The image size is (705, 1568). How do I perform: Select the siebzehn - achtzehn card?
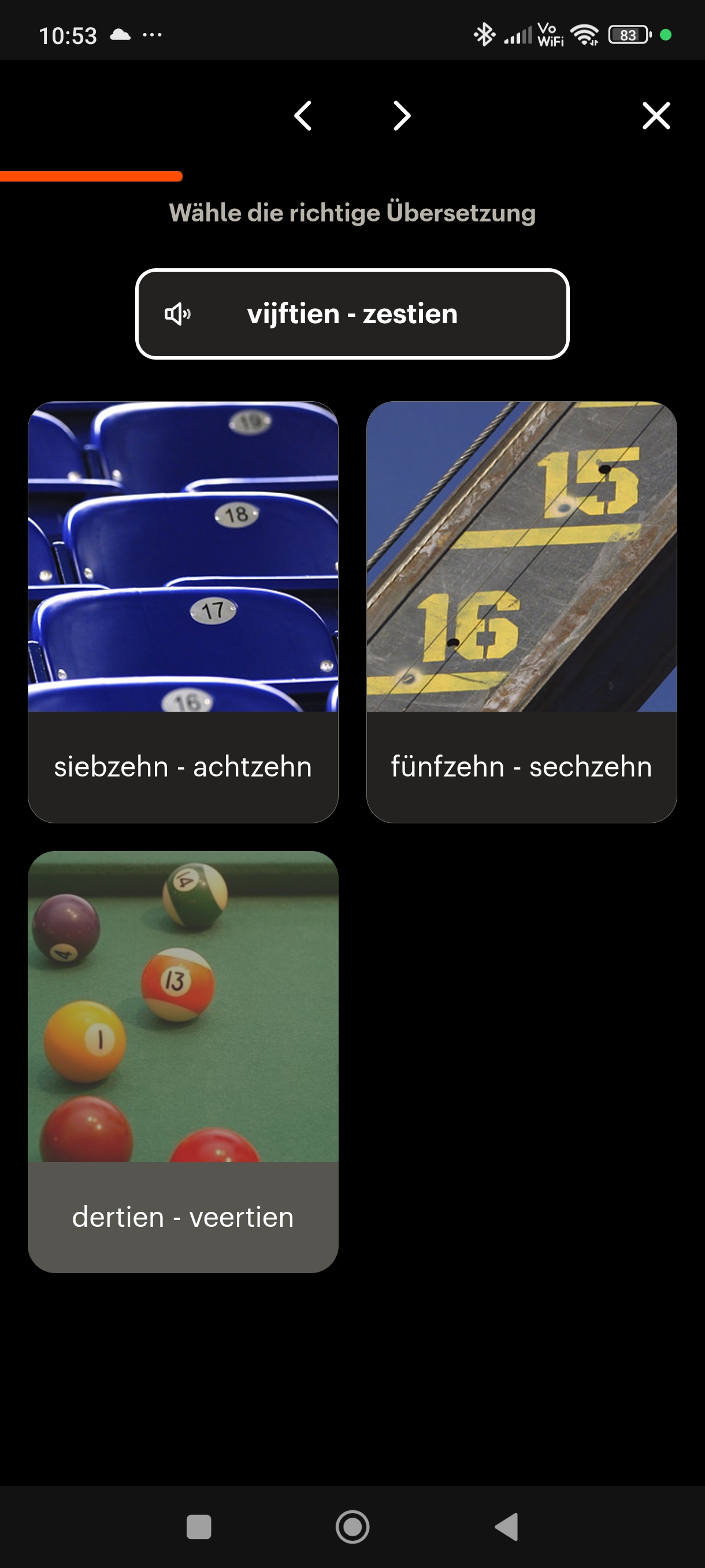pos(183,612)
